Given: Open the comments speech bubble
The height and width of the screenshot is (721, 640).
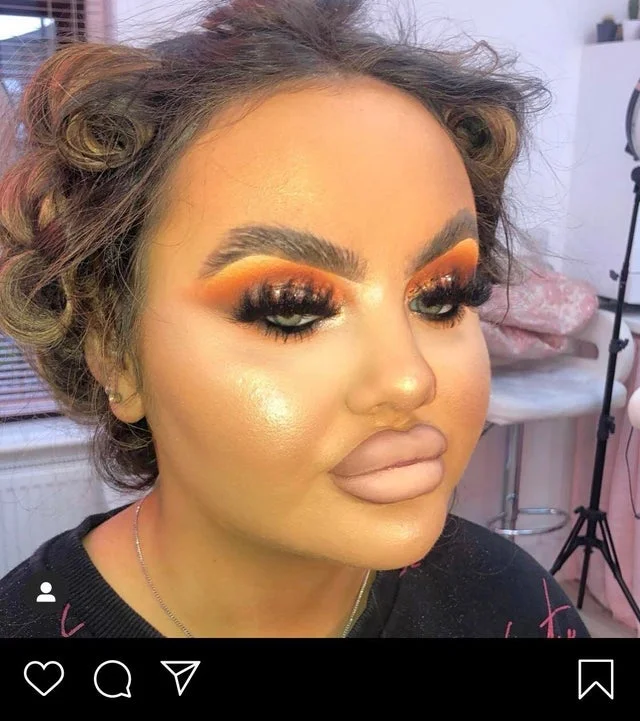Looking at the screenshot, I should 112,679.
